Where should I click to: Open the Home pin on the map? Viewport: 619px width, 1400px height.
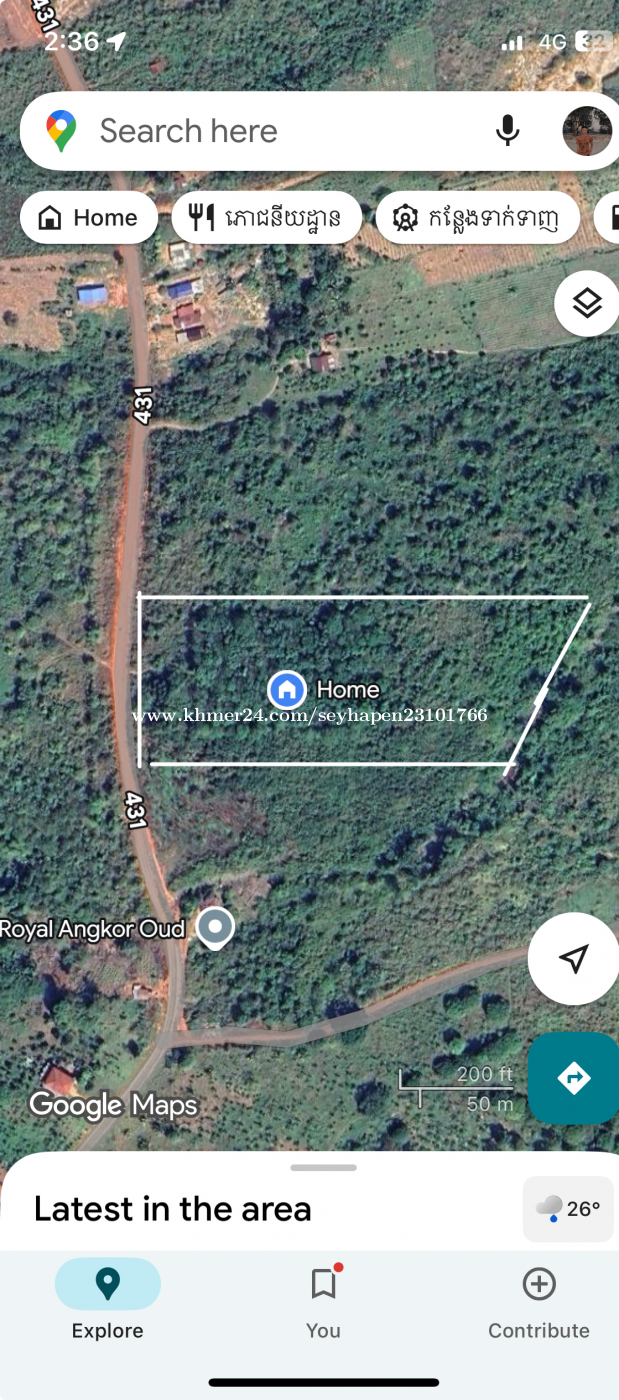click(287, 689)
